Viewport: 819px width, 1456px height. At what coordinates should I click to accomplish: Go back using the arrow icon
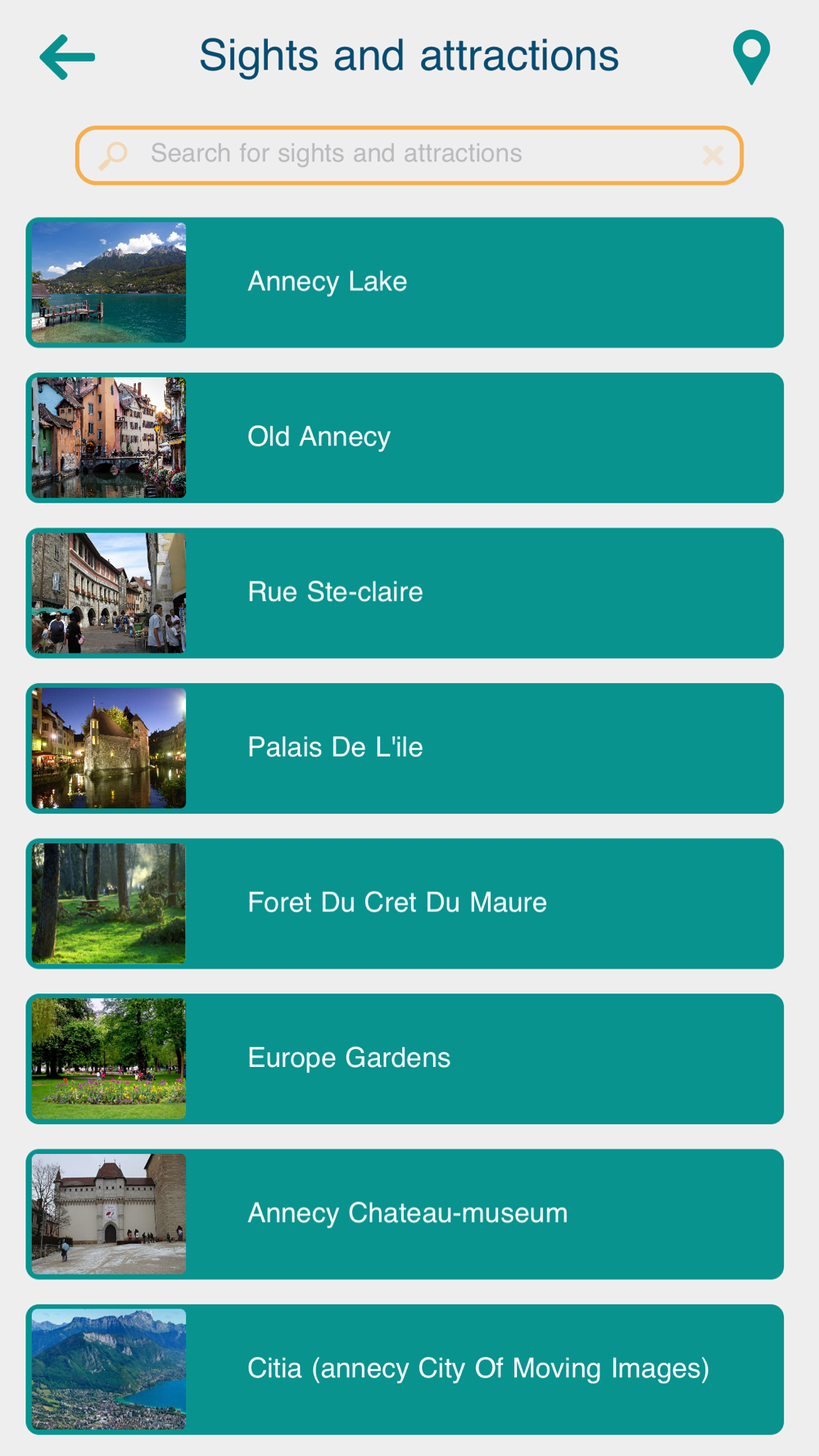[x=67, y=57]
